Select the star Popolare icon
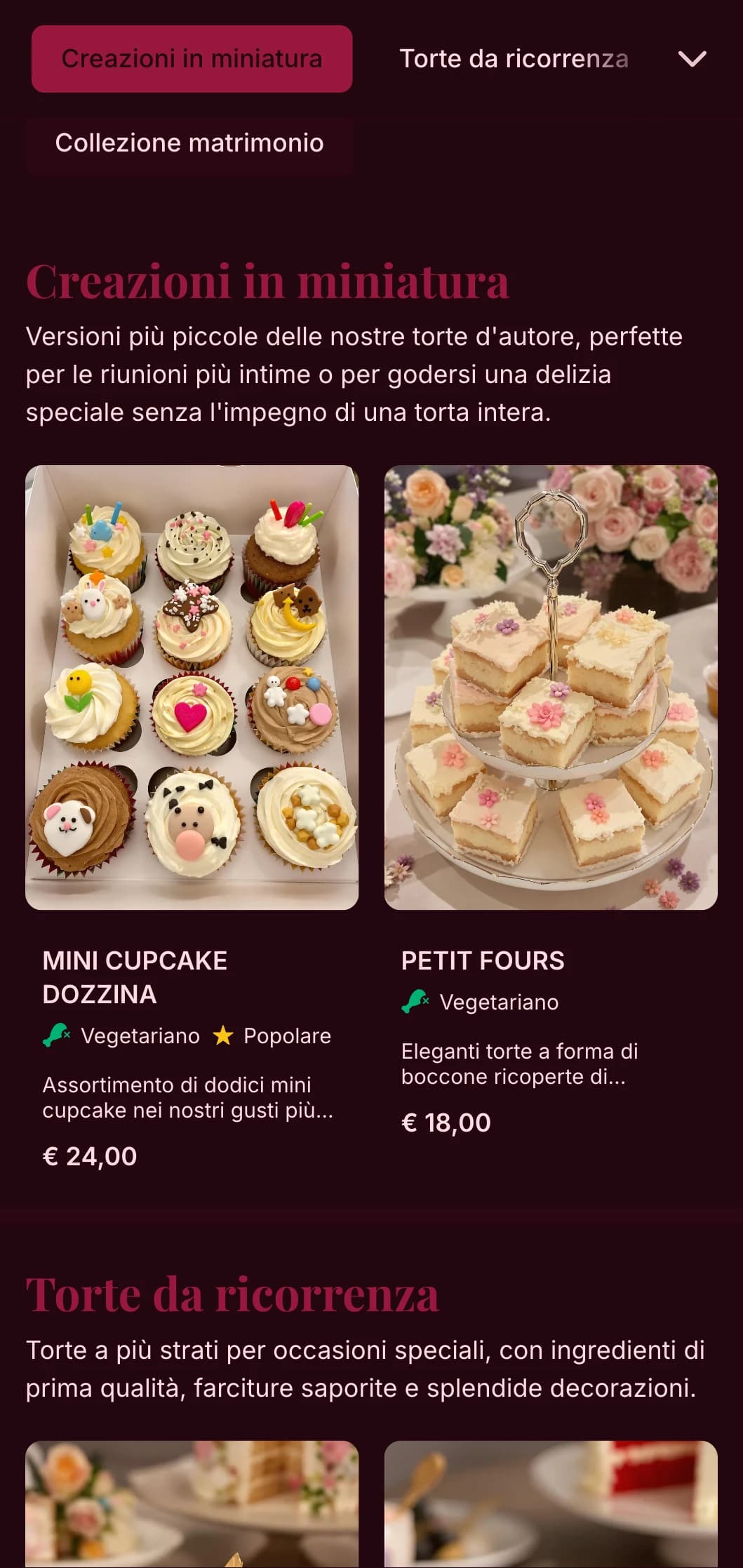 pyautogui.click(x=226, y=1035)
